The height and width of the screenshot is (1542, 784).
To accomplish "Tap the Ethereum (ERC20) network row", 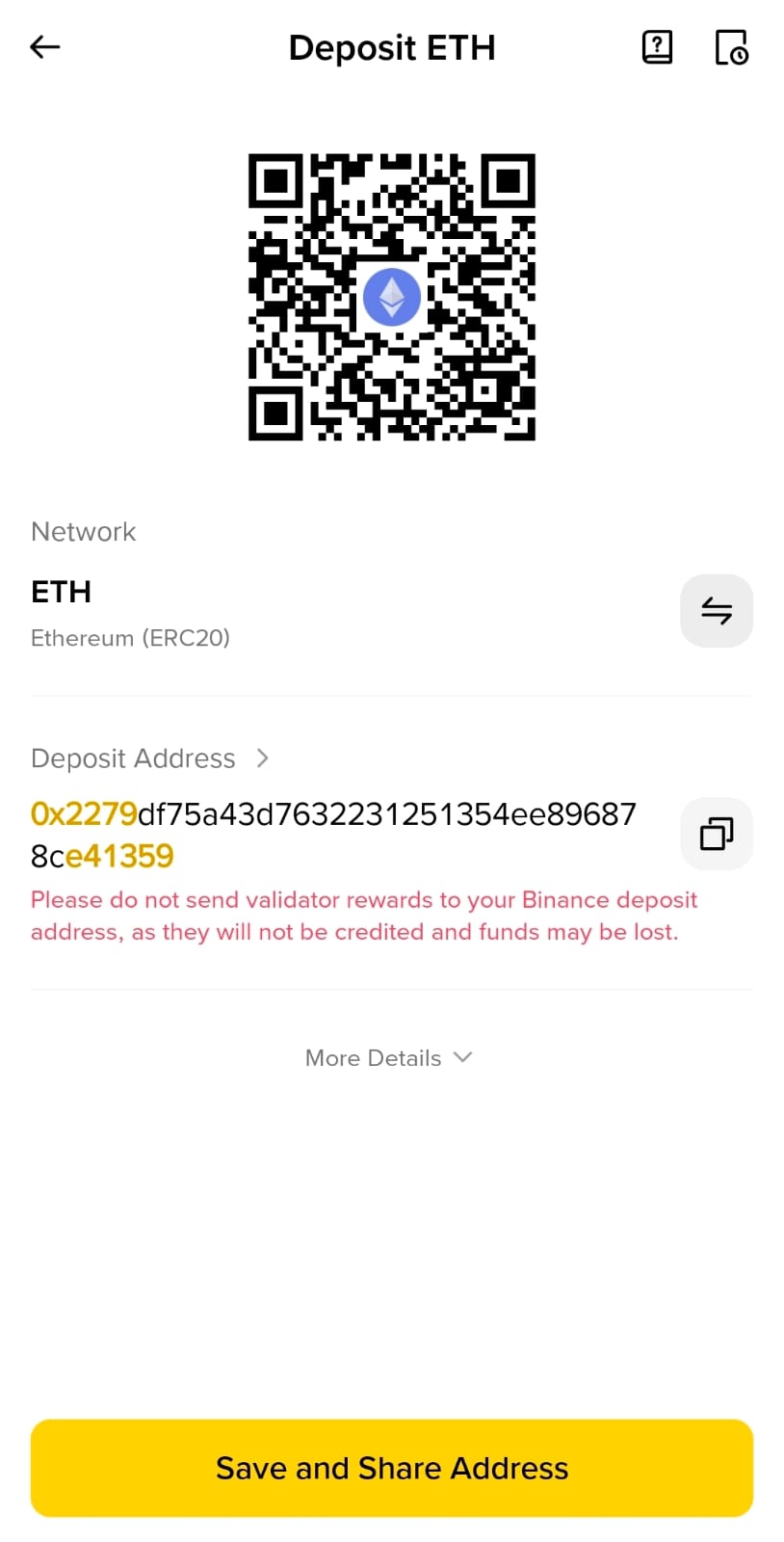I will tap(130, 637).
